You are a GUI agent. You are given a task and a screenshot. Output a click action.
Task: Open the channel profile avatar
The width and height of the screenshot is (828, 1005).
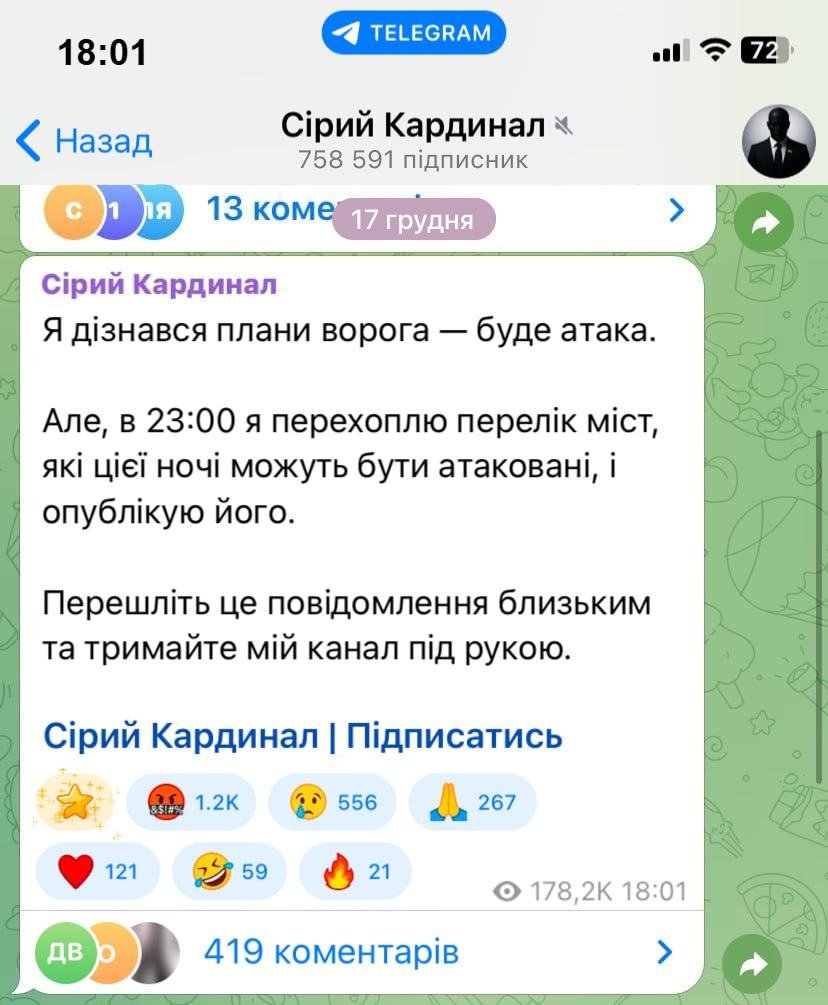pyautogui.click(x=778, y=141)
